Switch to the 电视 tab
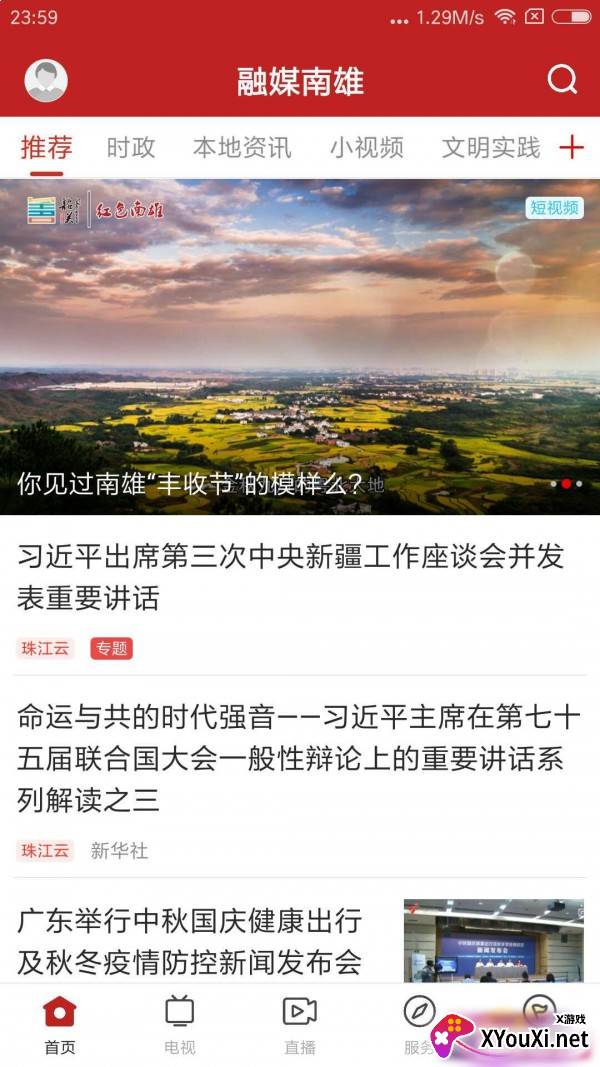The height and width of the screenshot is (1067, 600). (x=180, y=1025)
